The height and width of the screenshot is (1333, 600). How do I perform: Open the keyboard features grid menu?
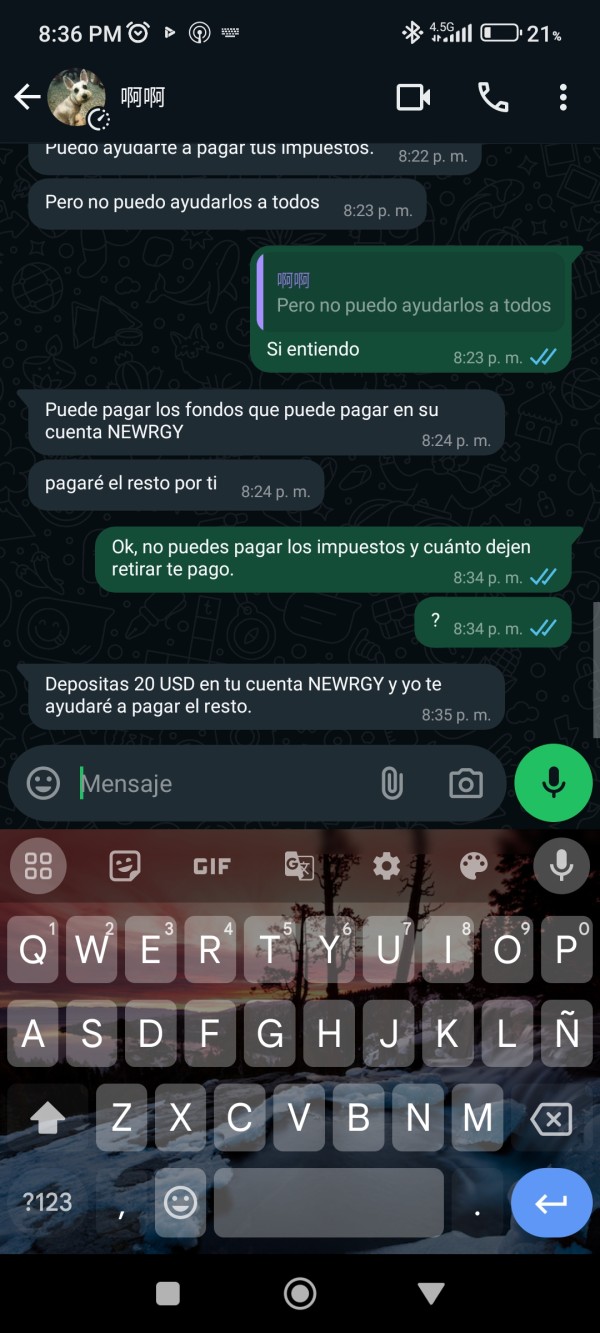coord(38,866)
